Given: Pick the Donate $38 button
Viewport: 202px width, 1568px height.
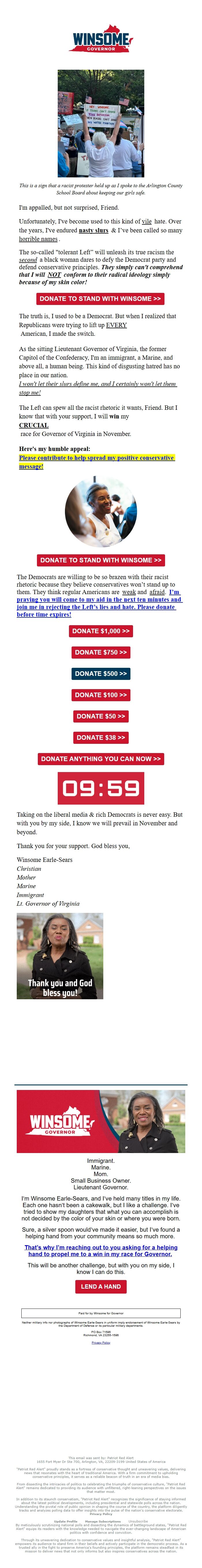Looking at the screenshot, I should (x=101, y=738).
